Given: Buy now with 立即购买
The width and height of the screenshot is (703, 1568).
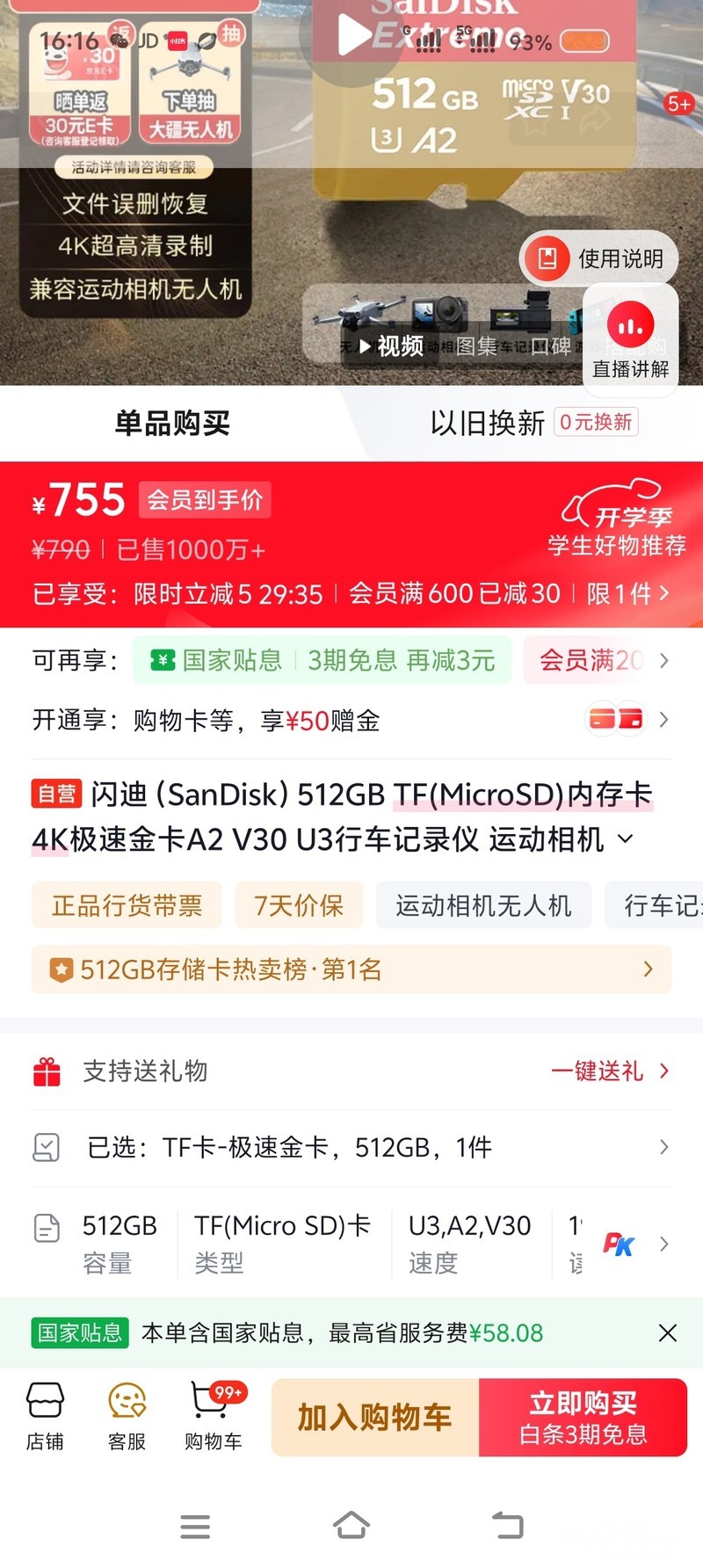Looking at the screenshot, I should point(583,1417).
